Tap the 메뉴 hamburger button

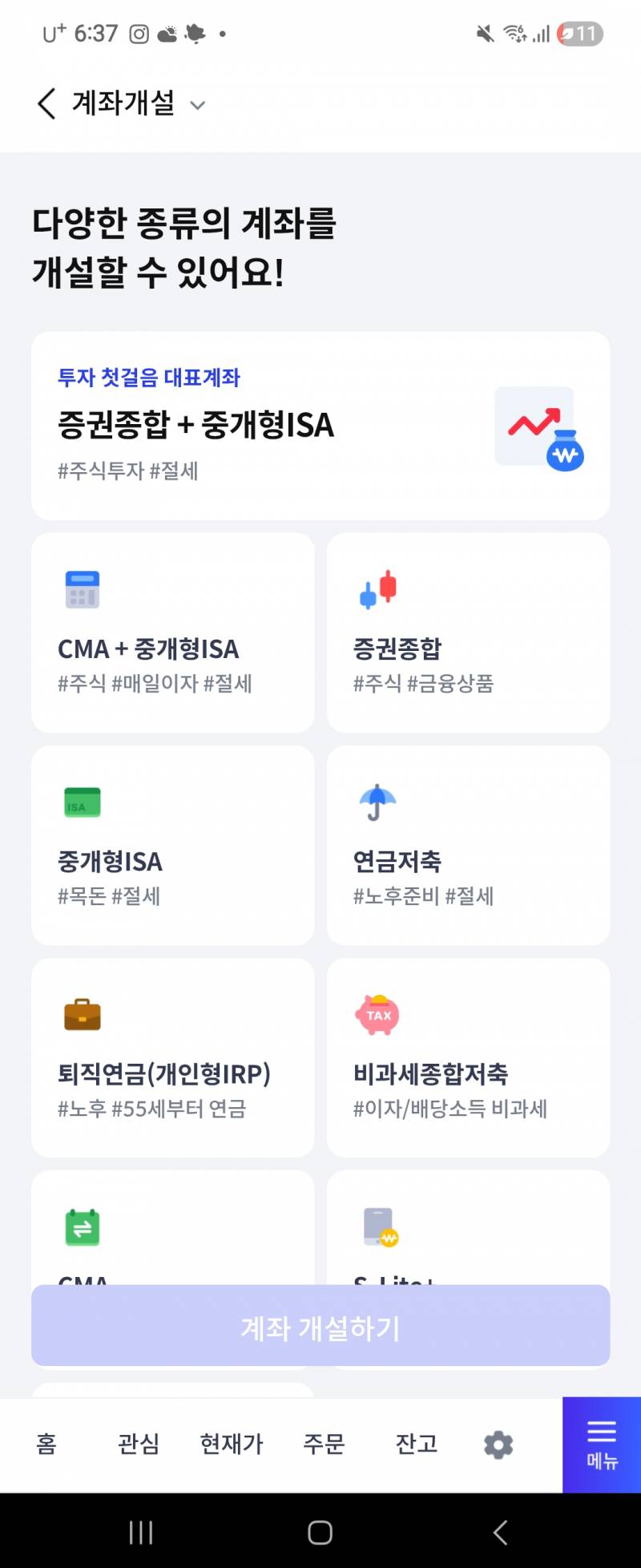click(602, 1445)
